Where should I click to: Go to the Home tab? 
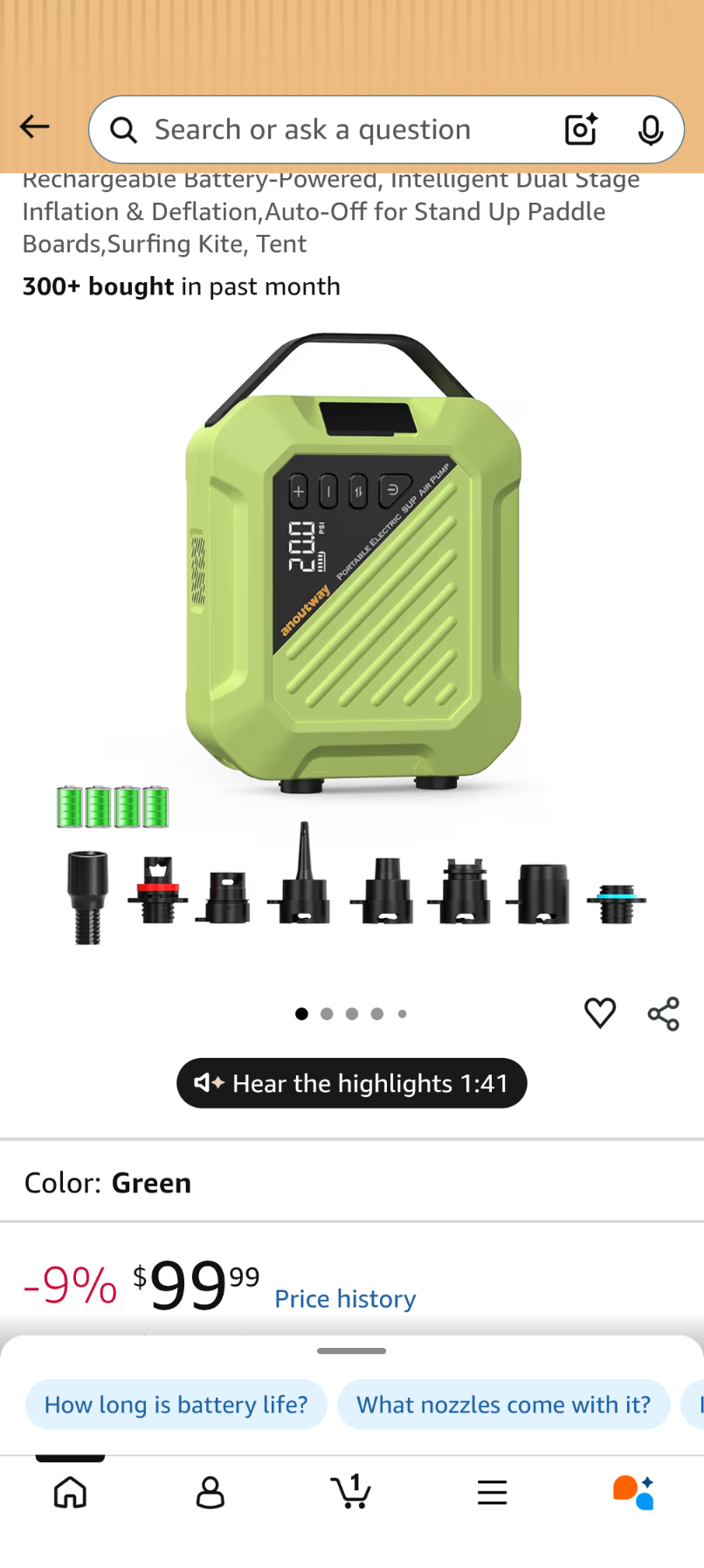point(70,1493)
